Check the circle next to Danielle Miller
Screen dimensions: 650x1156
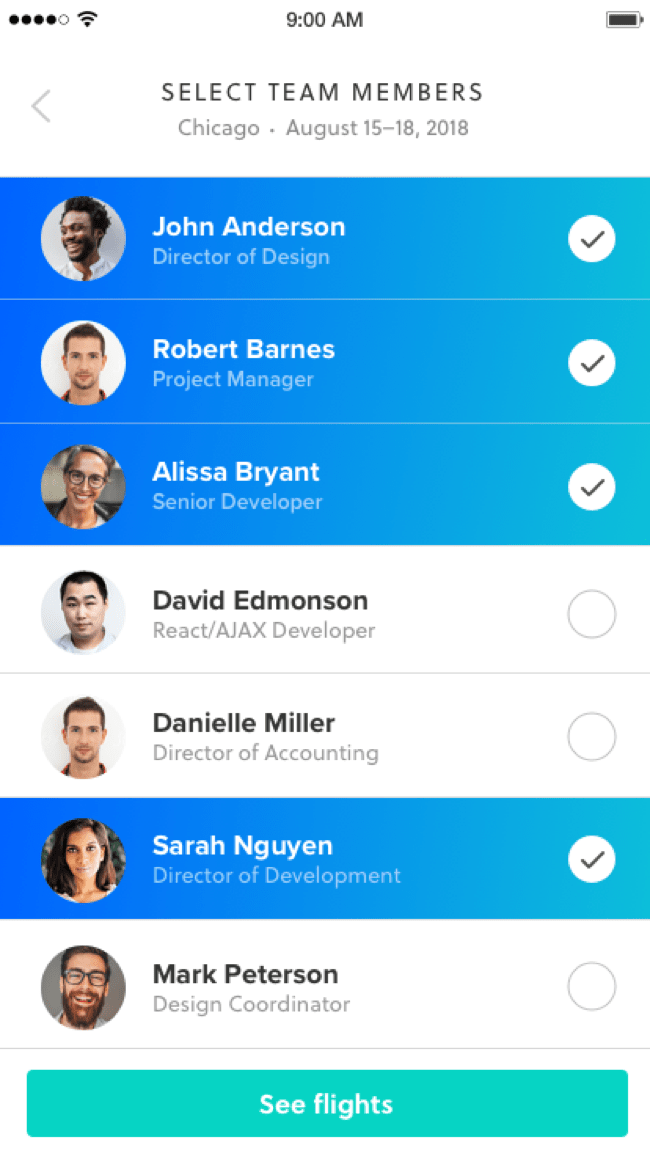point(591,737)
